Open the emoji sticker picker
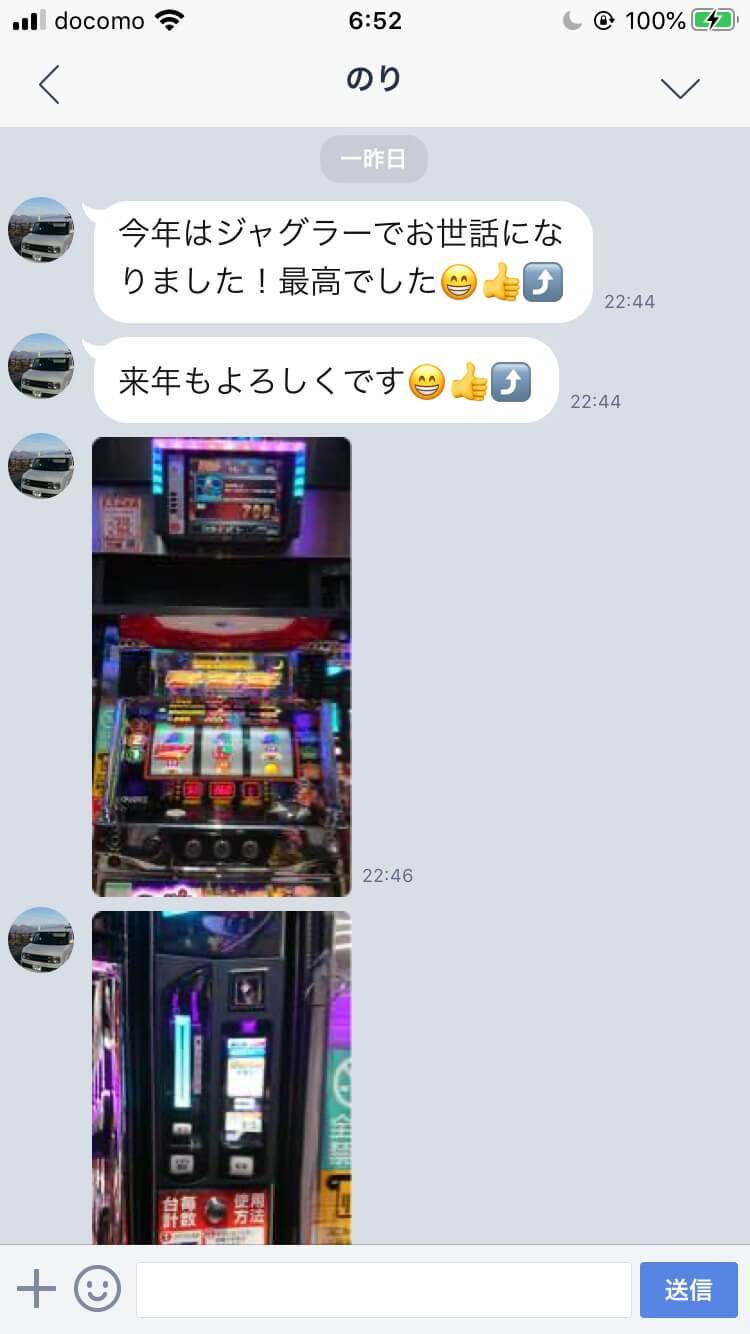This screenshot has height=1334, width=750. tap(97, 1289)
